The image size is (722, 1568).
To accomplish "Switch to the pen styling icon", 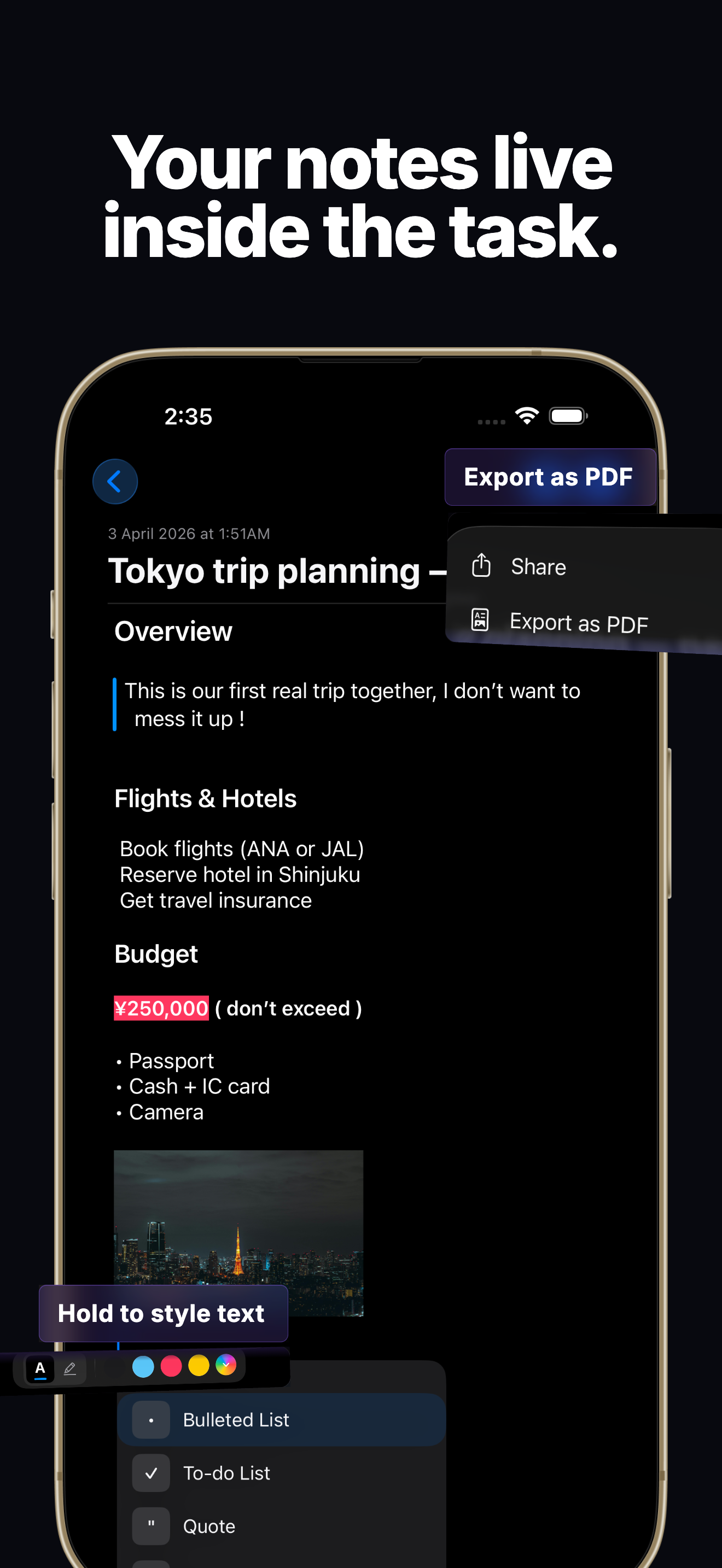I will pyautogui.click(x=69, y=1368).
